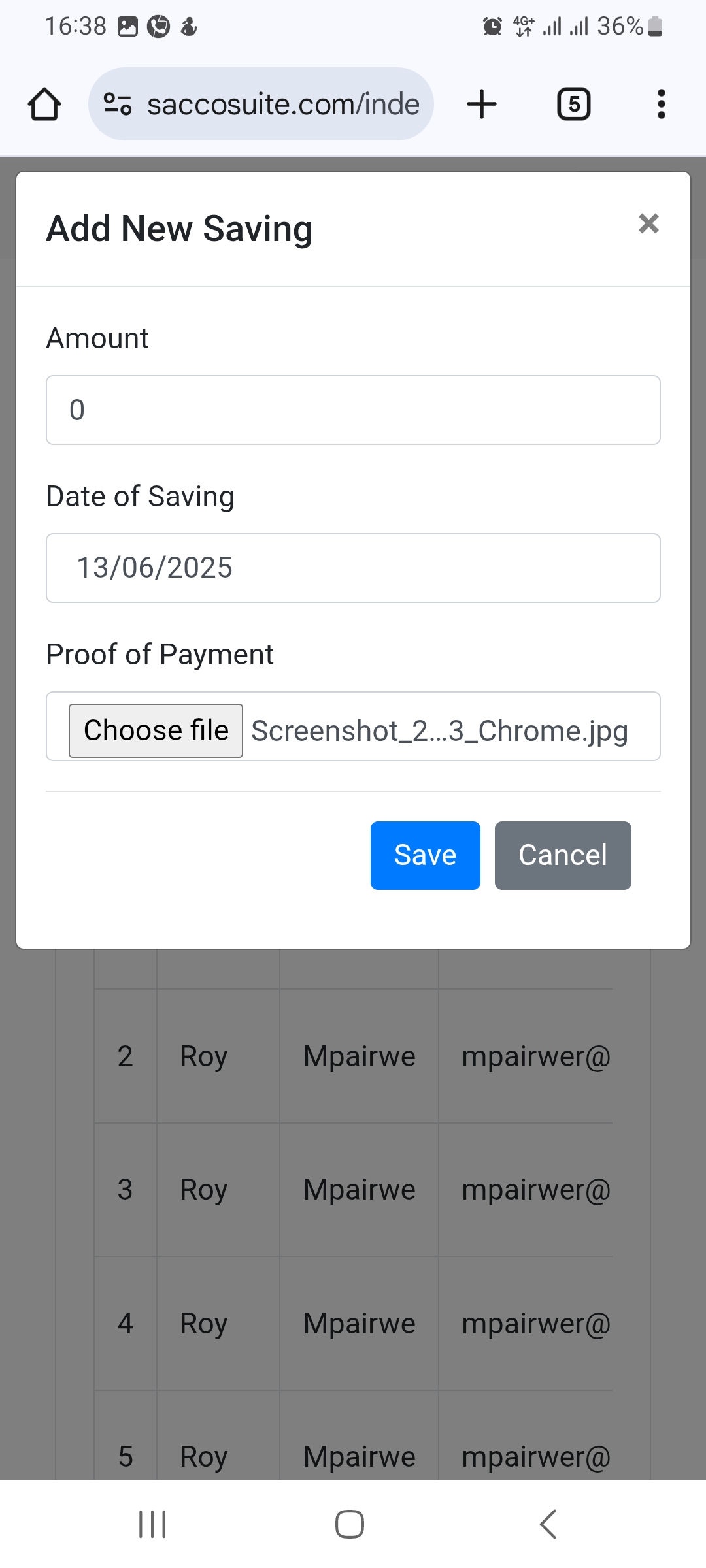Open a new browser tab
706x1568 pixels.
click(482, 105)
